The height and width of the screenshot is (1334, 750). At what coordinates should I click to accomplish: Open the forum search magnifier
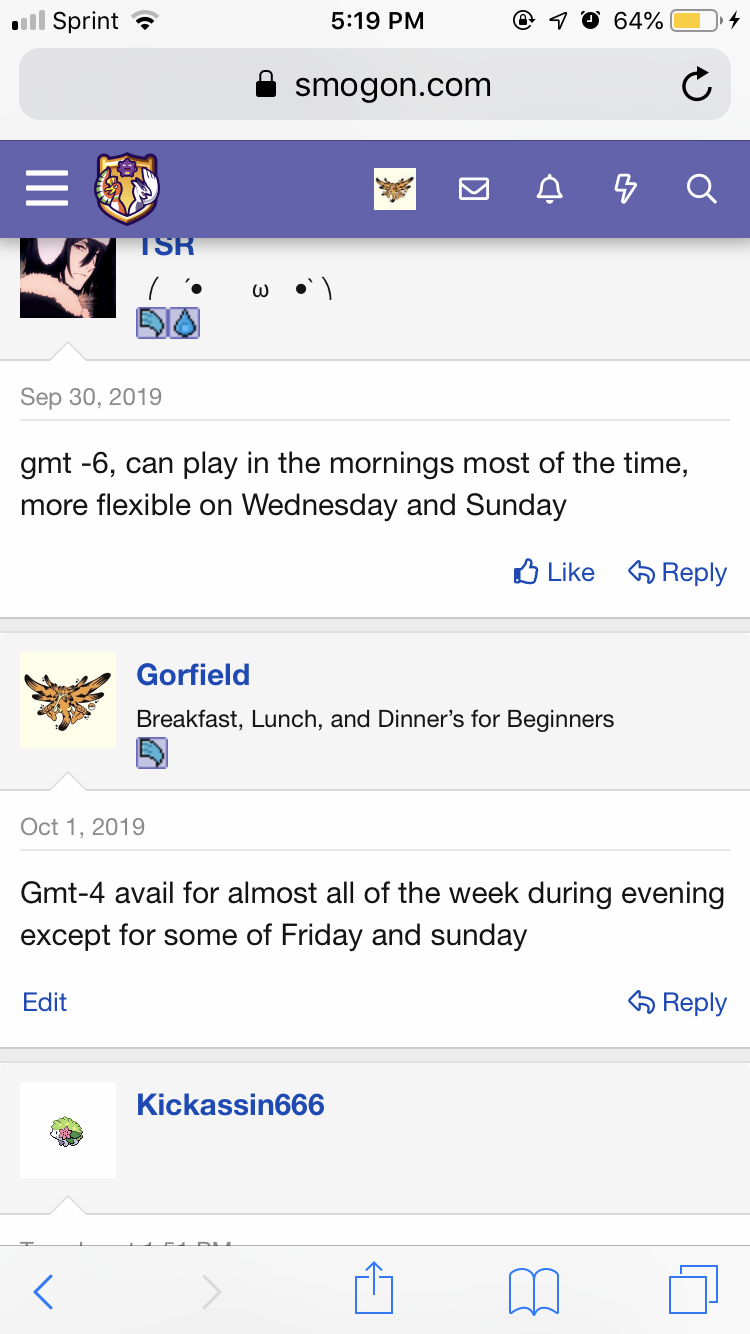(x=702, y=188)
